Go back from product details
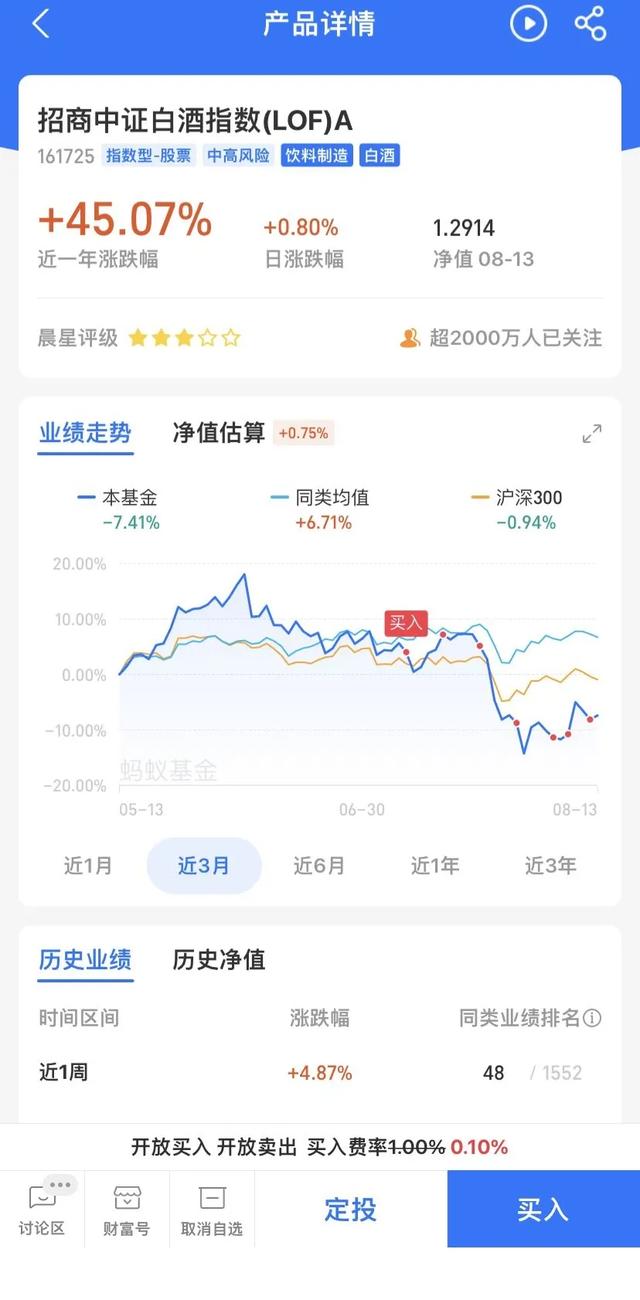Screen dimensions: 640x1300 pos(41,24)
